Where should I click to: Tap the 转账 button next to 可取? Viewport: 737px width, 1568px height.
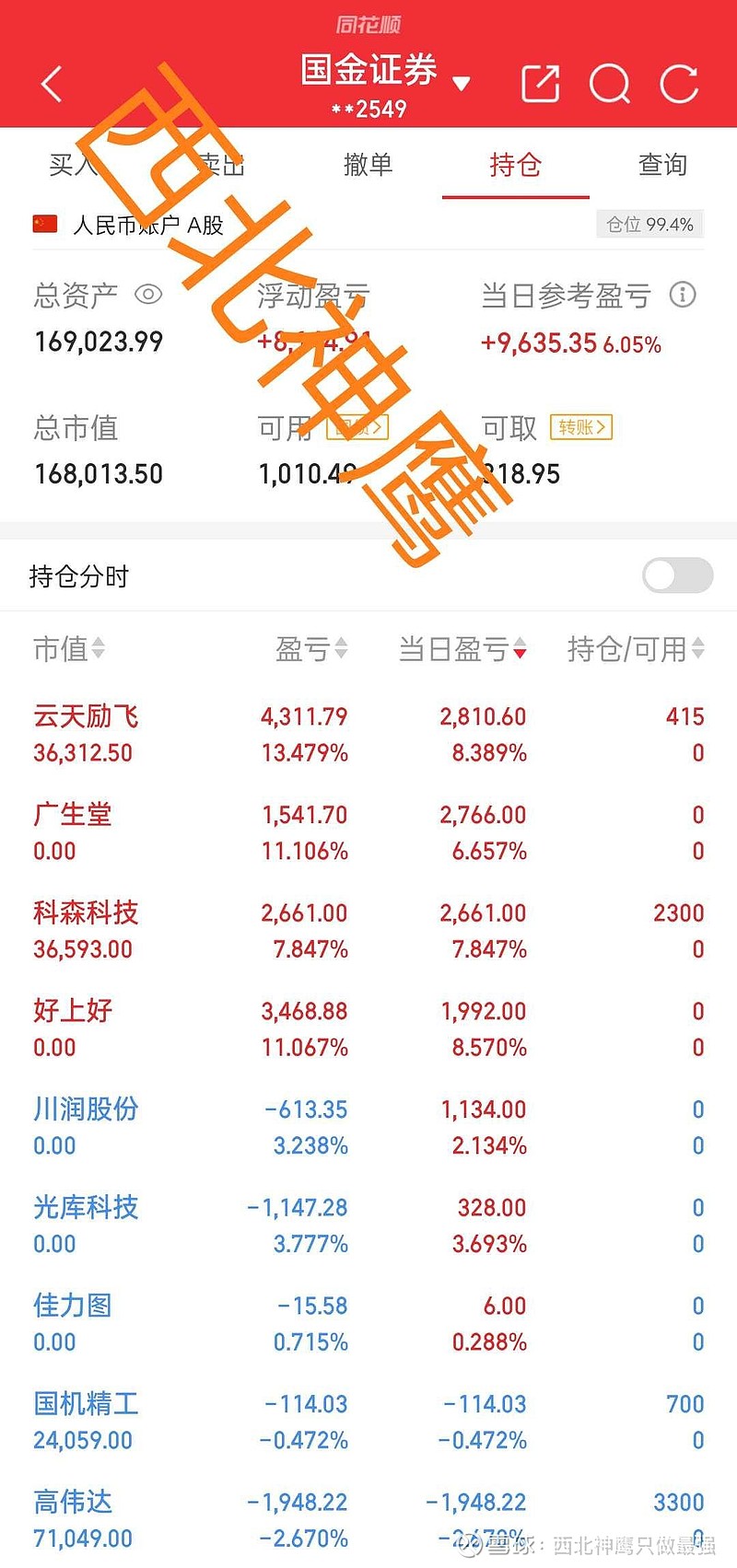tap(581, 427)
